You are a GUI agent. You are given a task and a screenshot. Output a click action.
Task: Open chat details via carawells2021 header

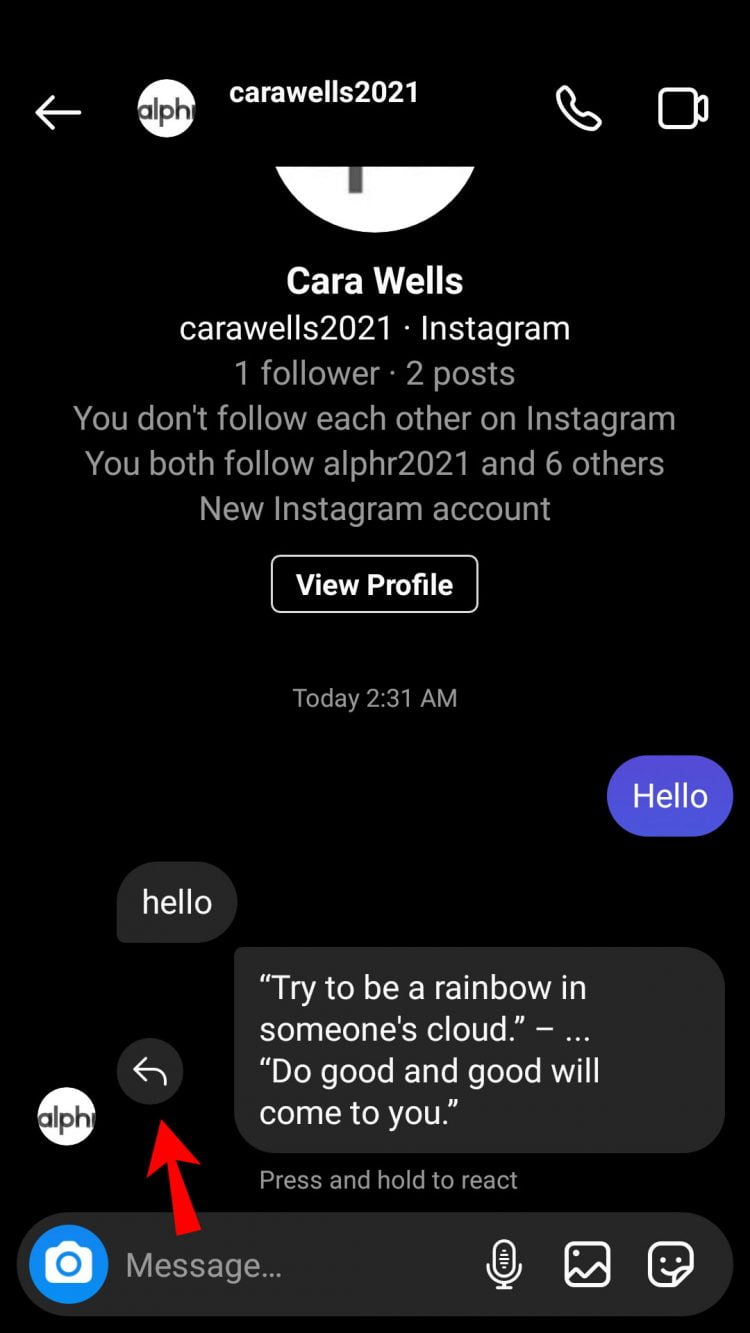(323, 94)
